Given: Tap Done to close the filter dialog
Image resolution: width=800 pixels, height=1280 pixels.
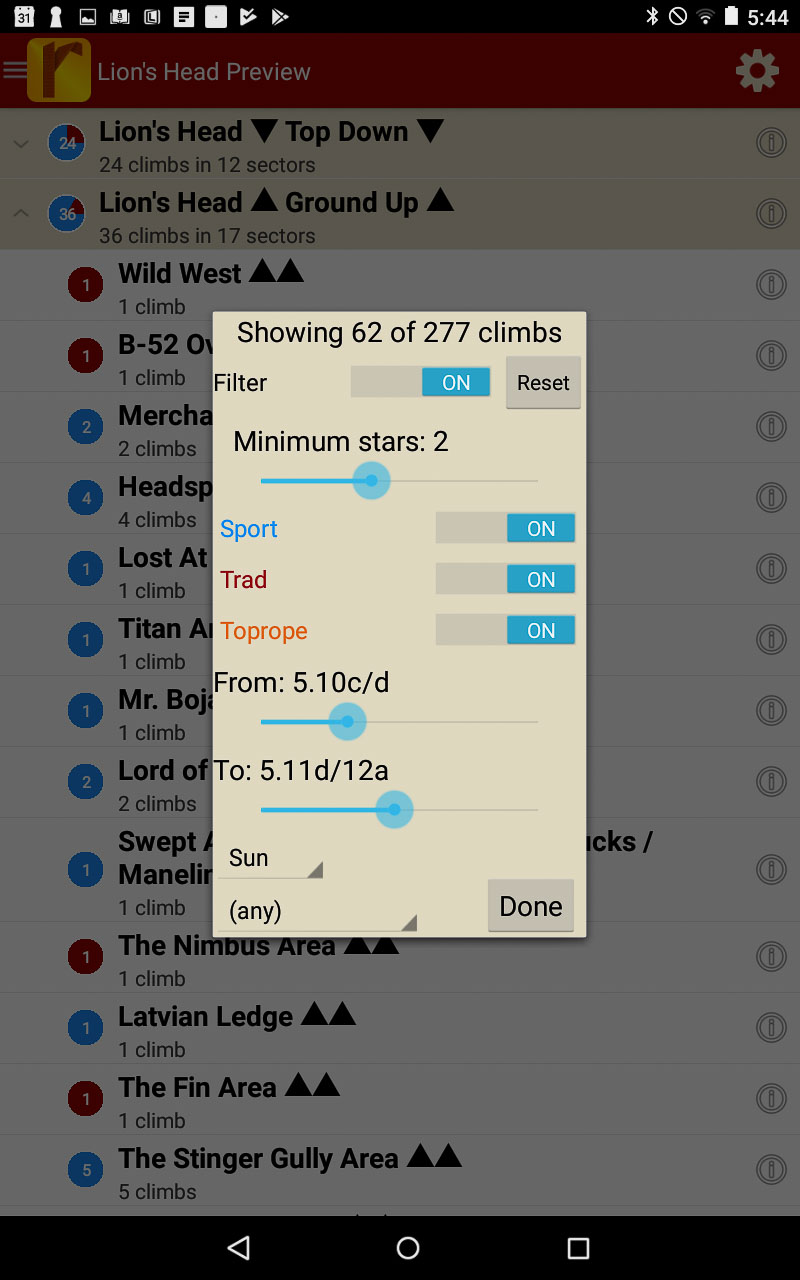Looking at the screenshot, I should (x=530, y=906).
